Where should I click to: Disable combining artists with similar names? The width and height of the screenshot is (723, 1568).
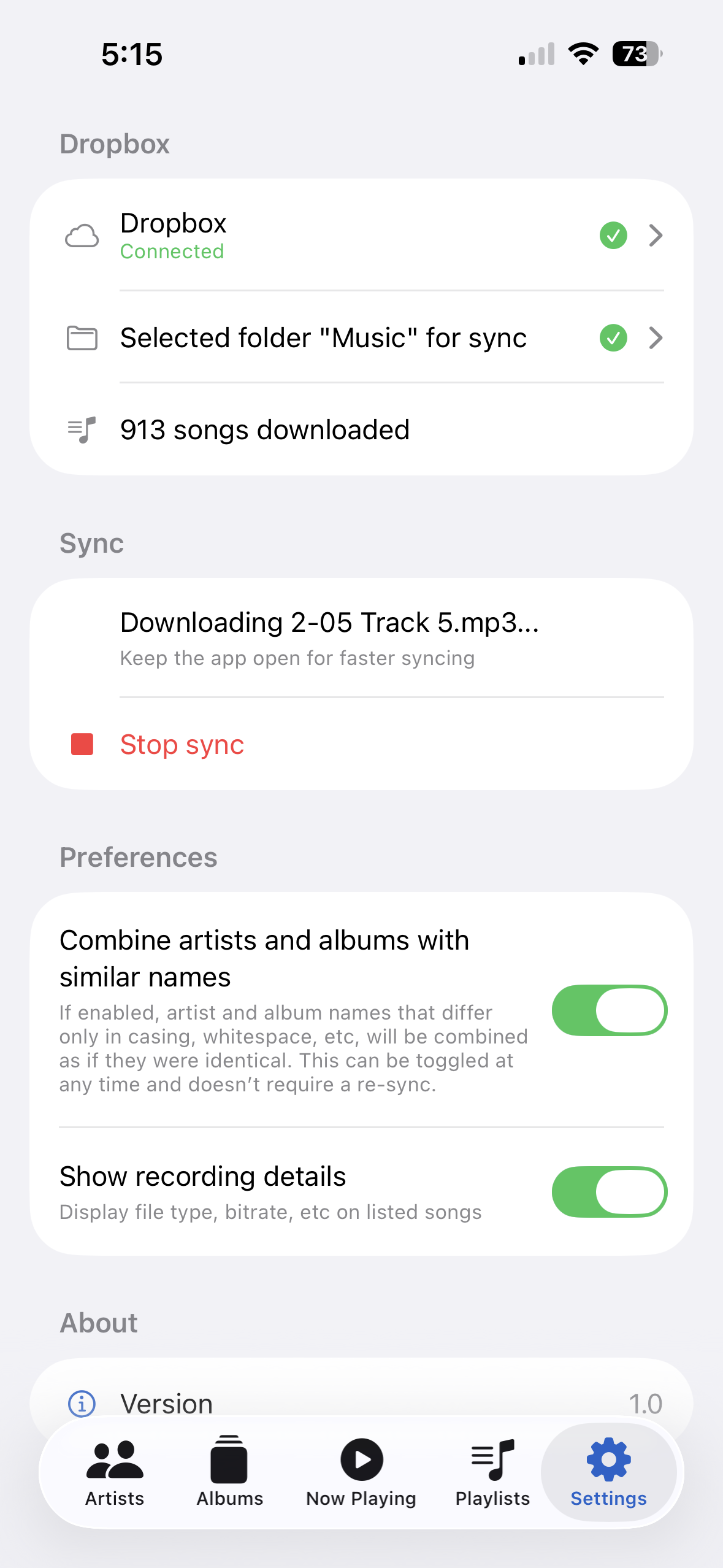[609, 1010]
